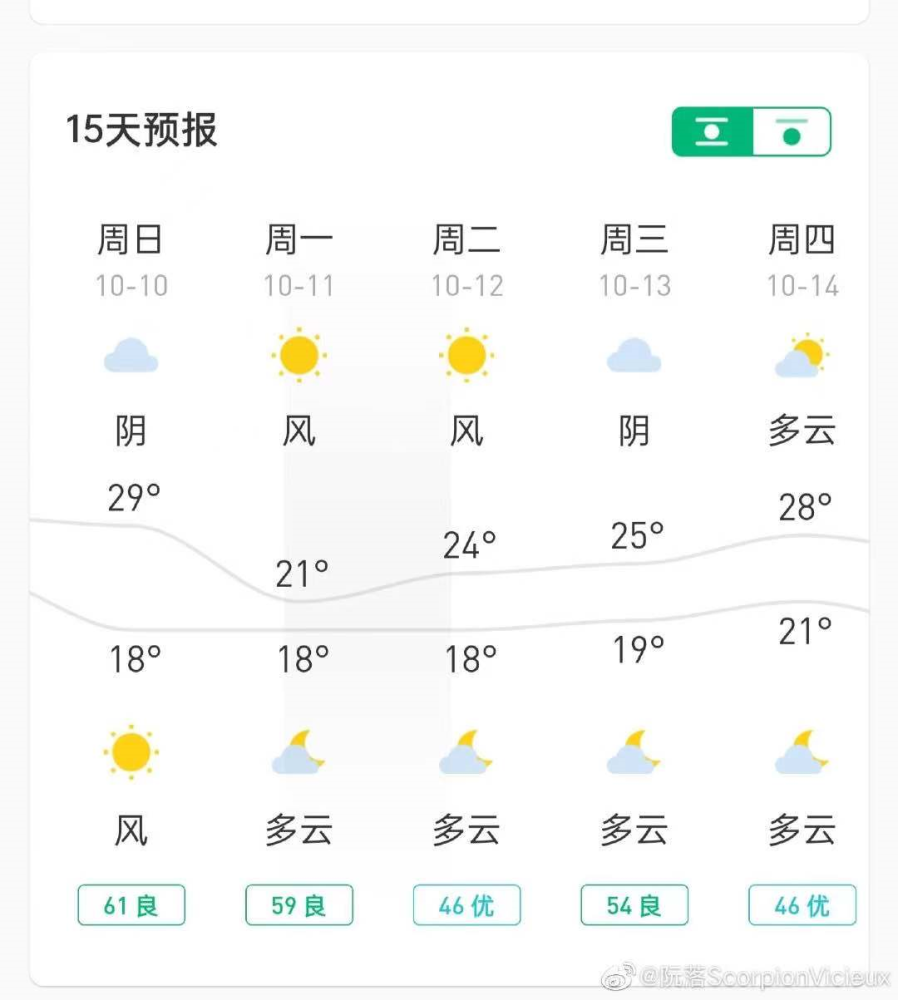Select the 54良 air quality badge
Screen dimensions: 898x1000
634,904
